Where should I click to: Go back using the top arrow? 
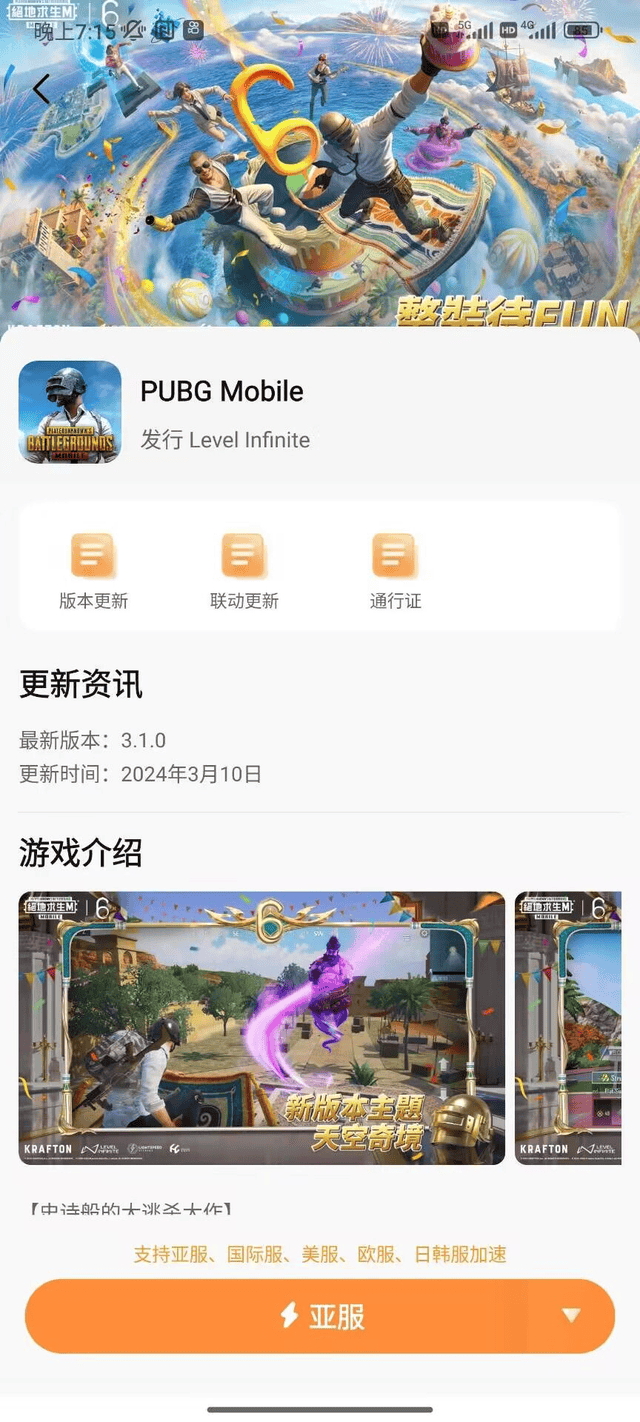pos(41,89)
